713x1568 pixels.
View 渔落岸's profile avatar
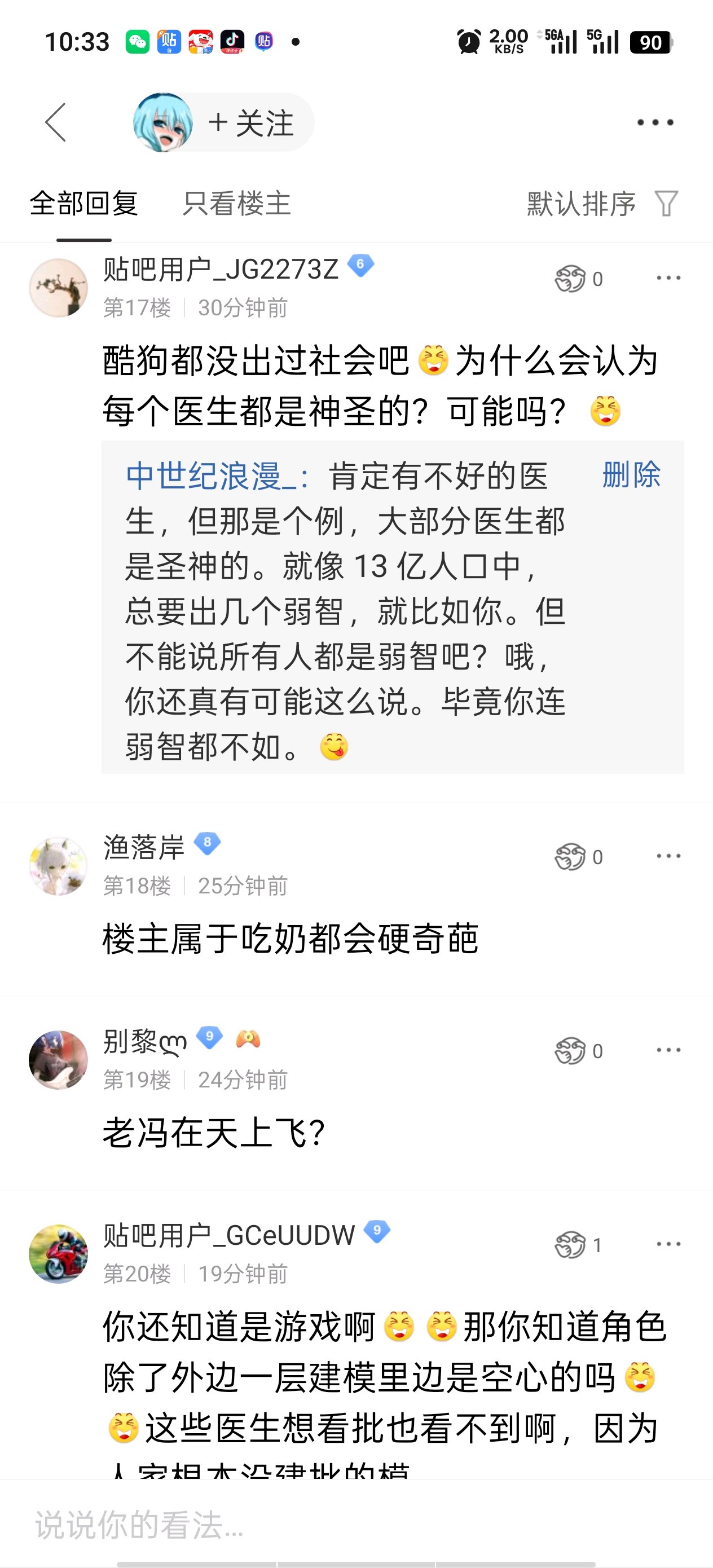tap(59, 866)
